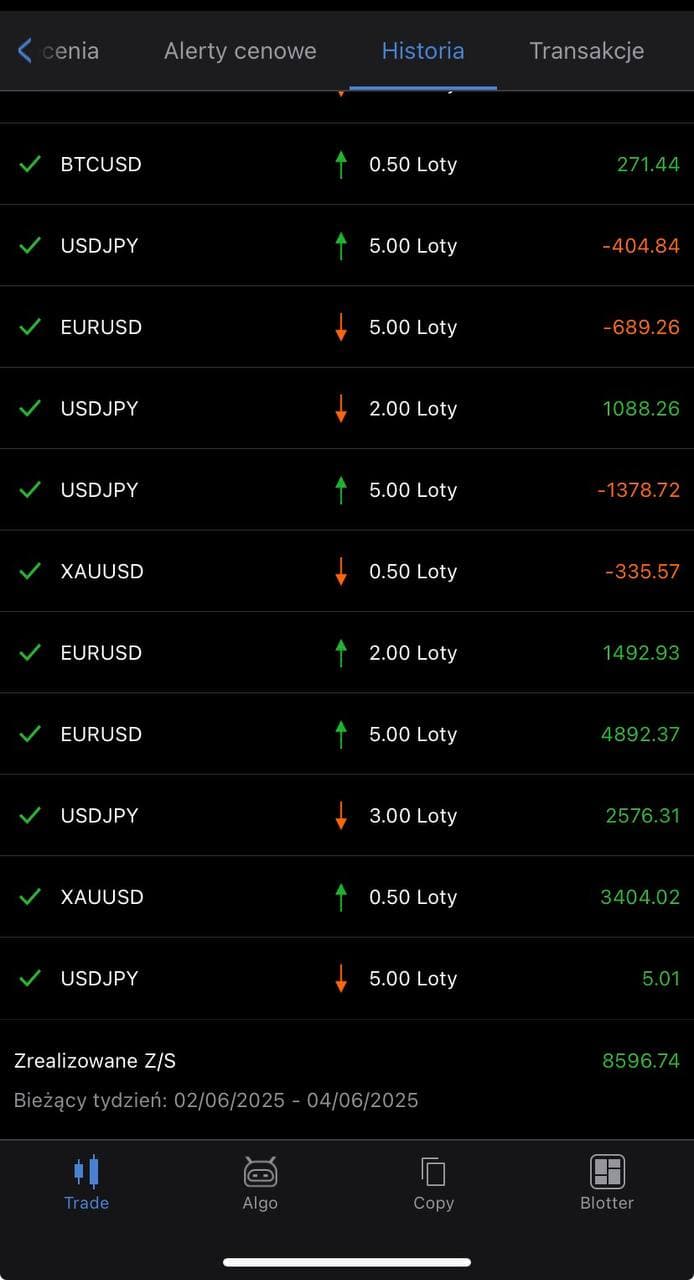
Task: Go back using the top-left arrow
Action: click(25, 50)
